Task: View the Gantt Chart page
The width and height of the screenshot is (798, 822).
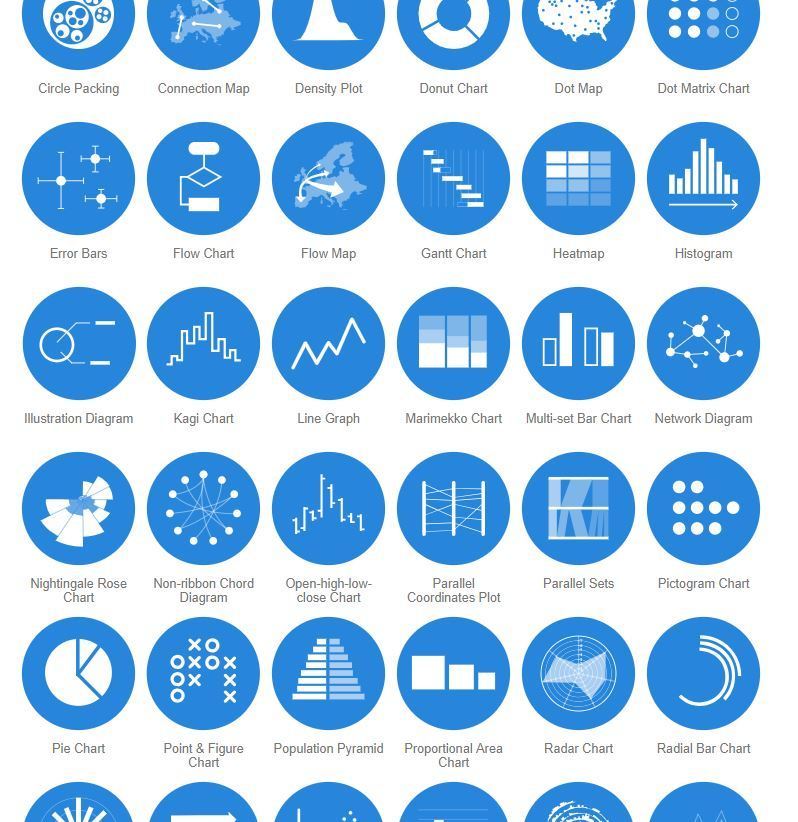Action: coord(453,179)
